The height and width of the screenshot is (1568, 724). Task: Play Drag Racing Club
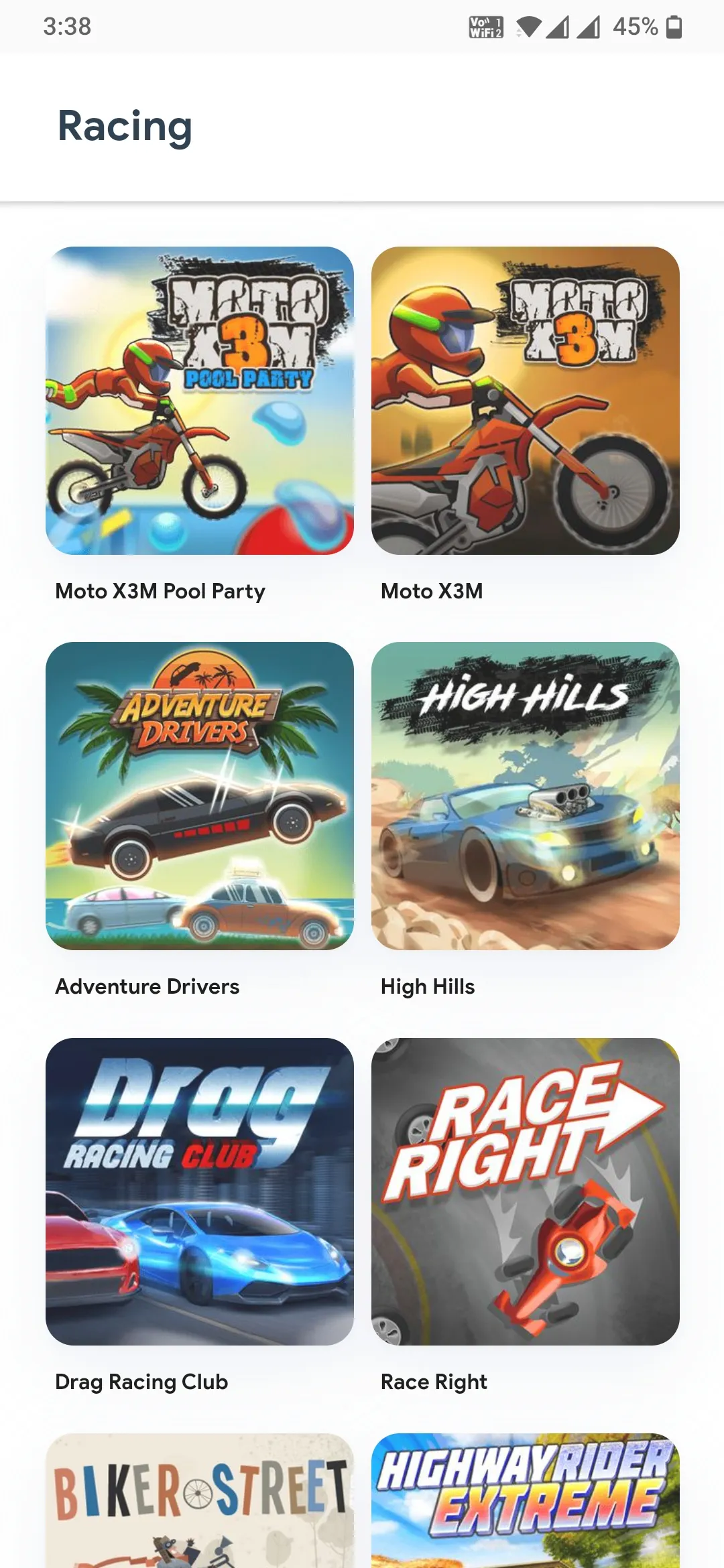[x=200, y=1191]
